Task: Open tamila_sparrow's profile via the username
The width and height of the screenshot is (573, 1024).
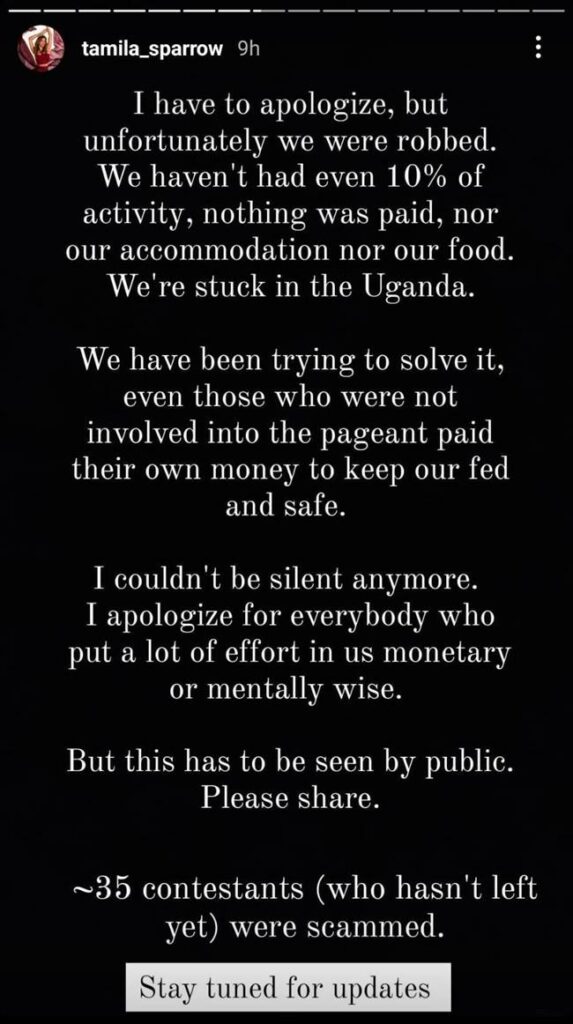Action: (x=153, y=49)
